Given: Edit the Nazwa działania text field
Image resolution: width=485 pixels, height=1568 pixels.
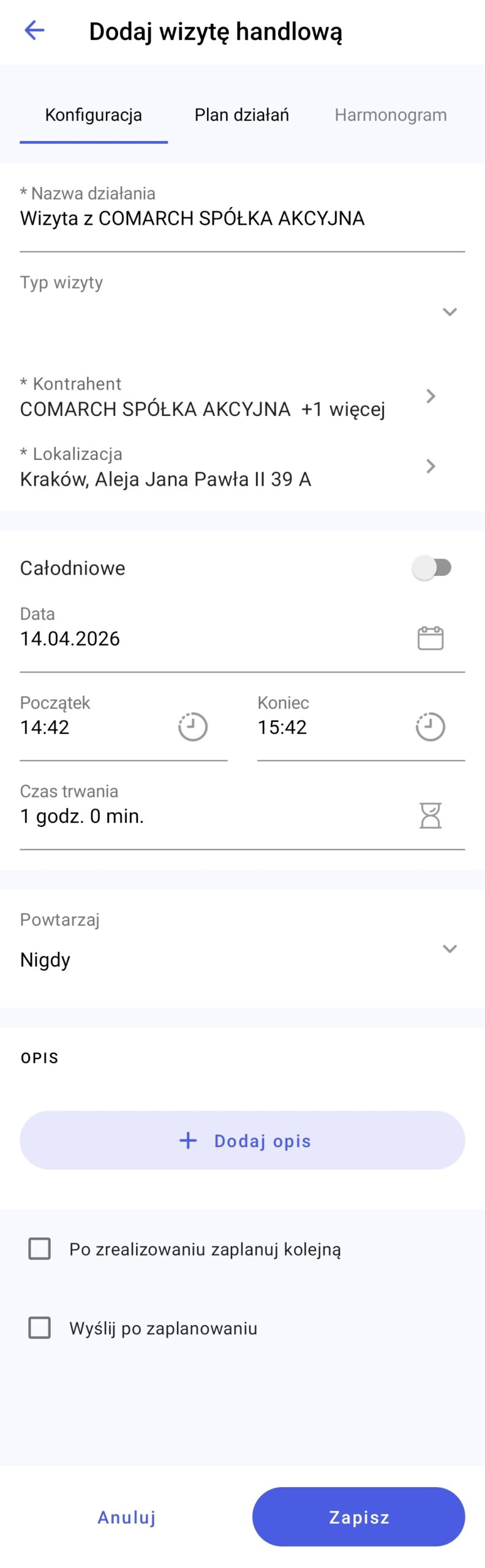Looking at the screenshot, I should pos(242,219).
